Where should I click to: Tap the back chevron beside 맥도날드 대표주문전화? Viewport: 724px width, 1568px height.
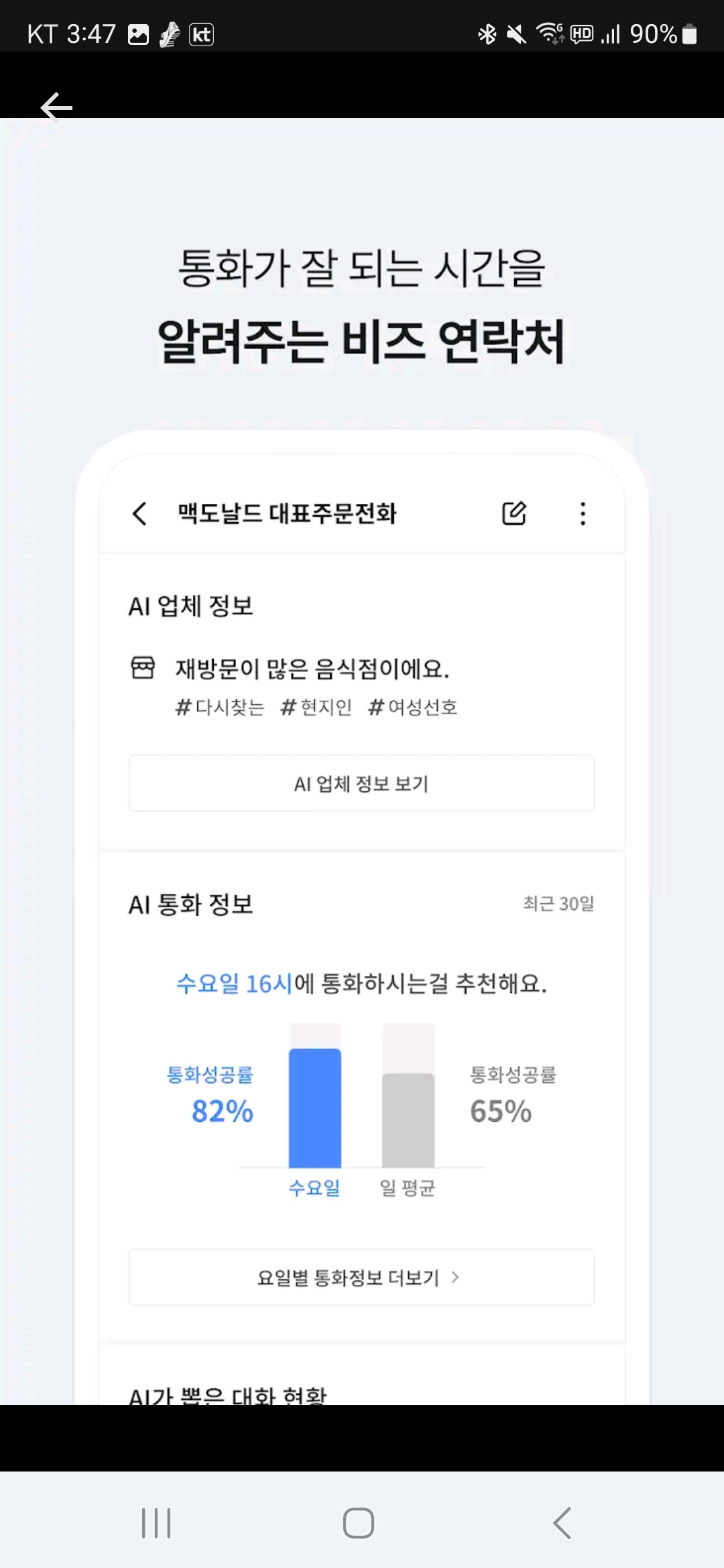pos(139,513)
